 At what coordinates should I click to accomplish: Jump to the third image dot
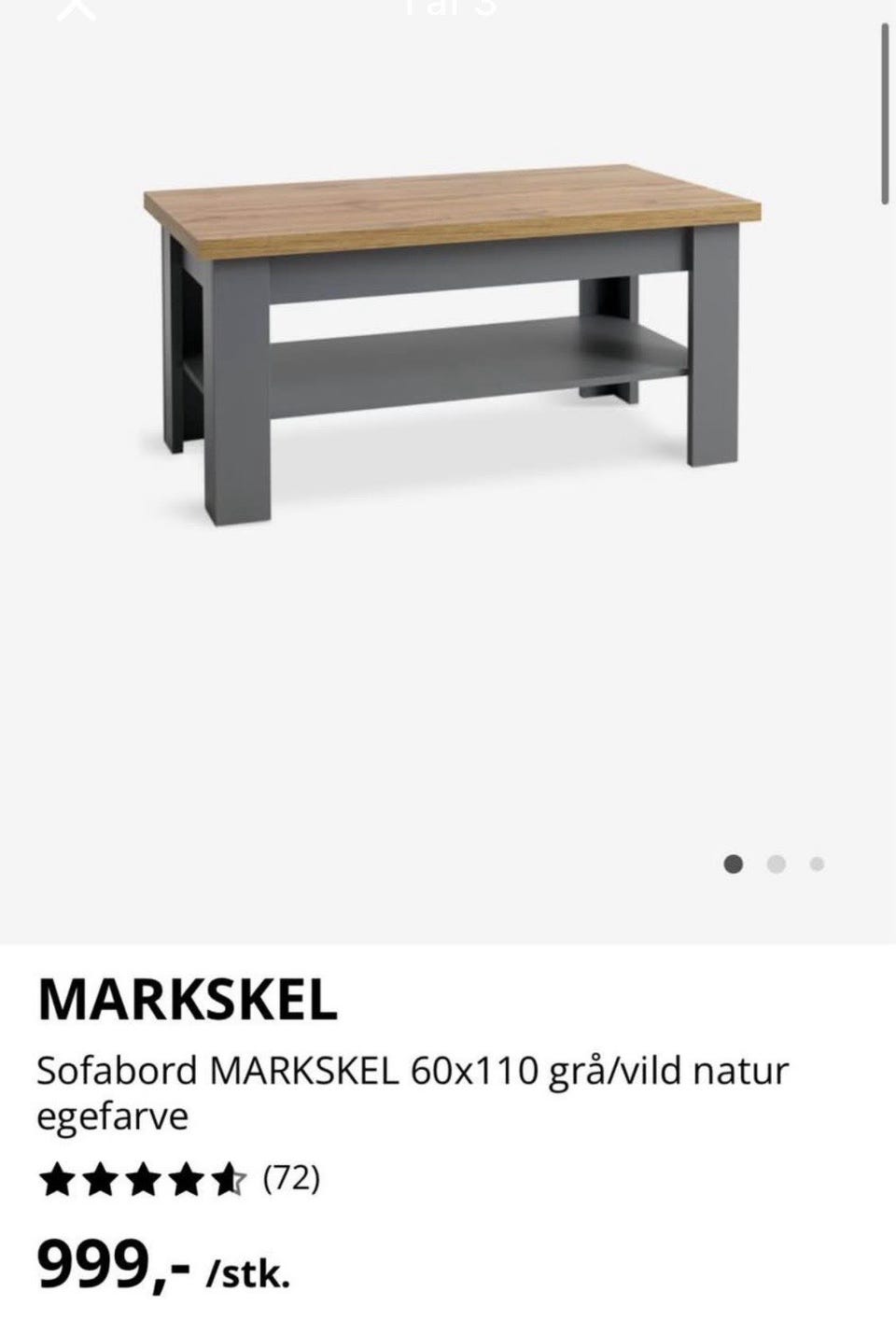click(x=817, y=864)
